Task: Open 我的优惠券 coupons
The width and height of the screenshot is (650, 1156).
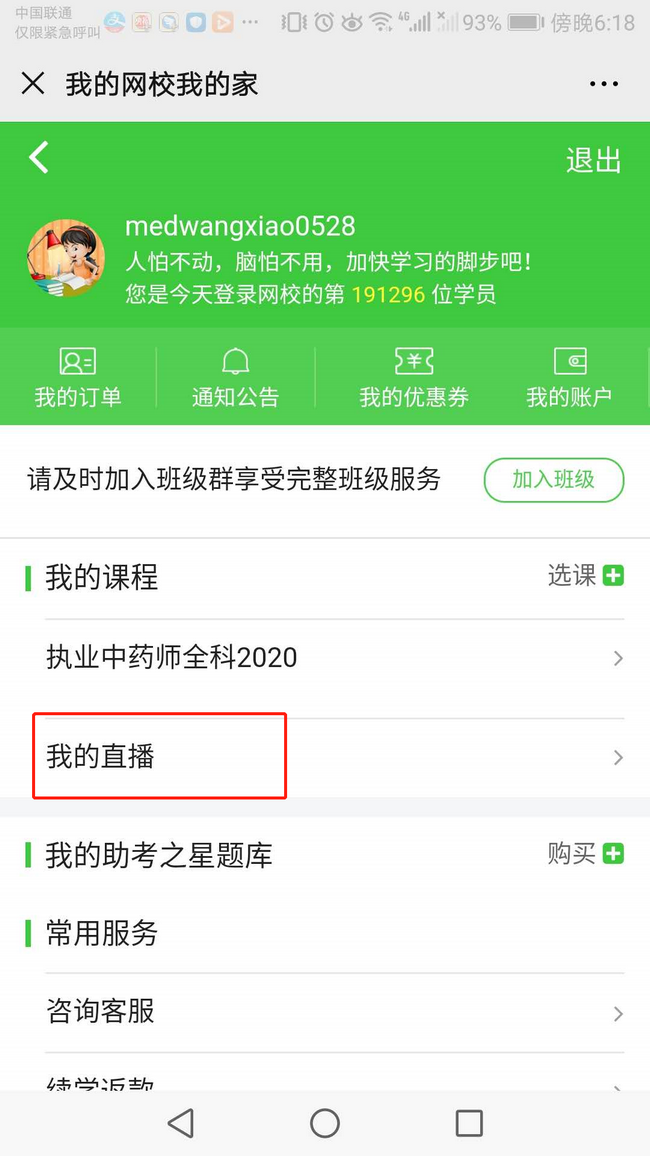Action: point(414,377)
